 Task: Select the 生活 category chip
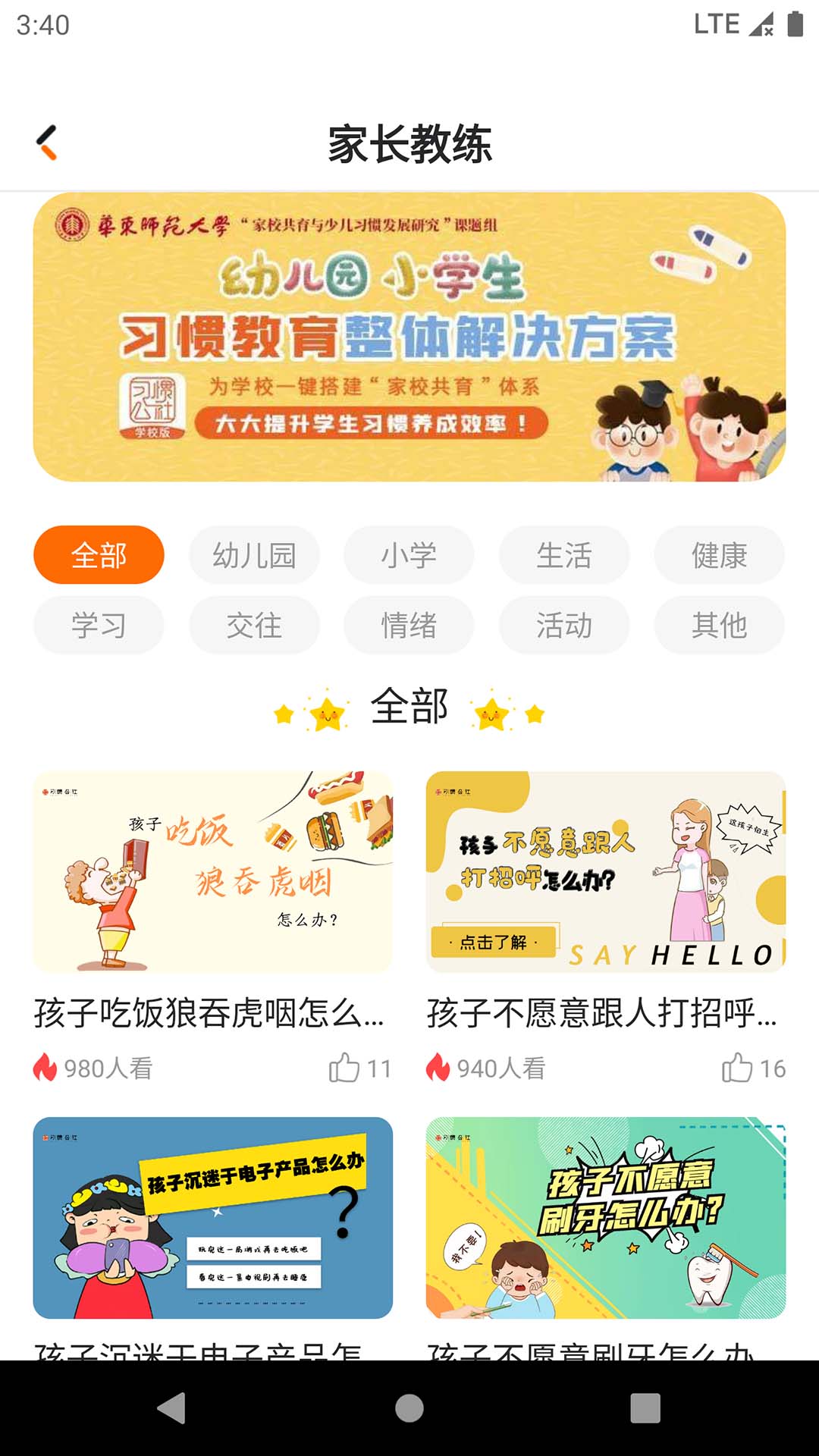click(564, 554)
